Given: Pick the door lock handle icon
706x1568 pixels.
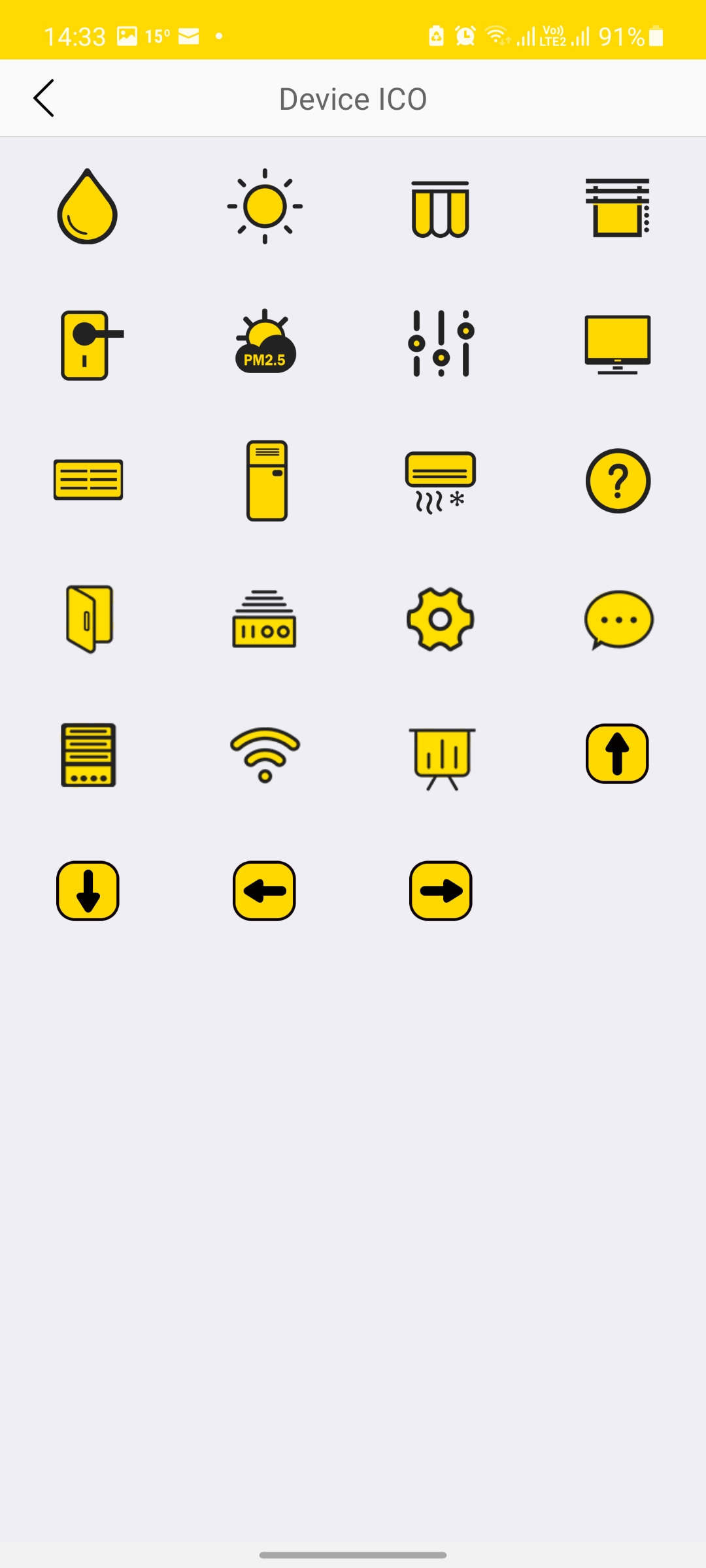Looking at the screenshot, I should 88,344.
